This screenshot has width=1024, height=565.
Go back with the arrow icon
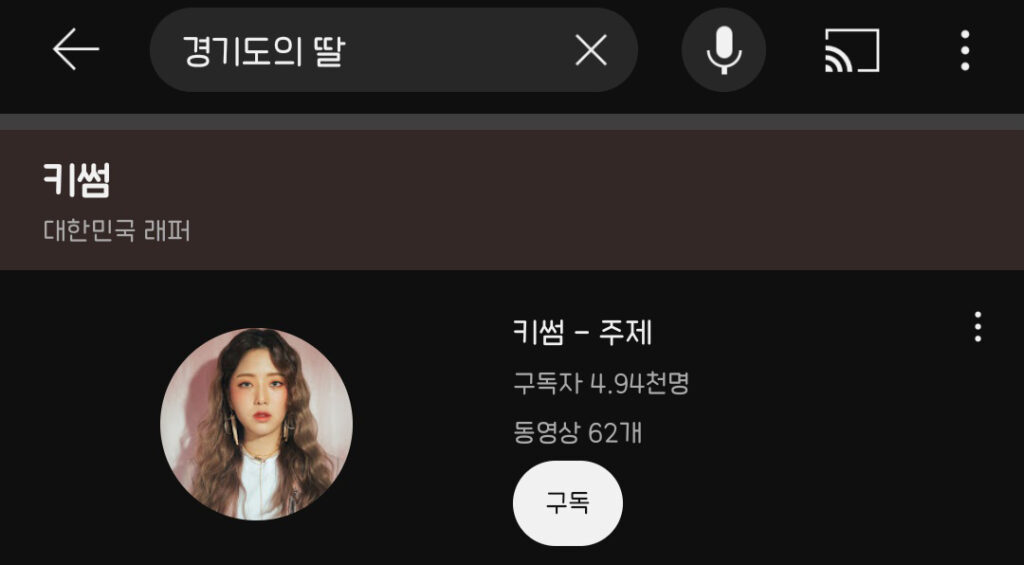[76, 50]
